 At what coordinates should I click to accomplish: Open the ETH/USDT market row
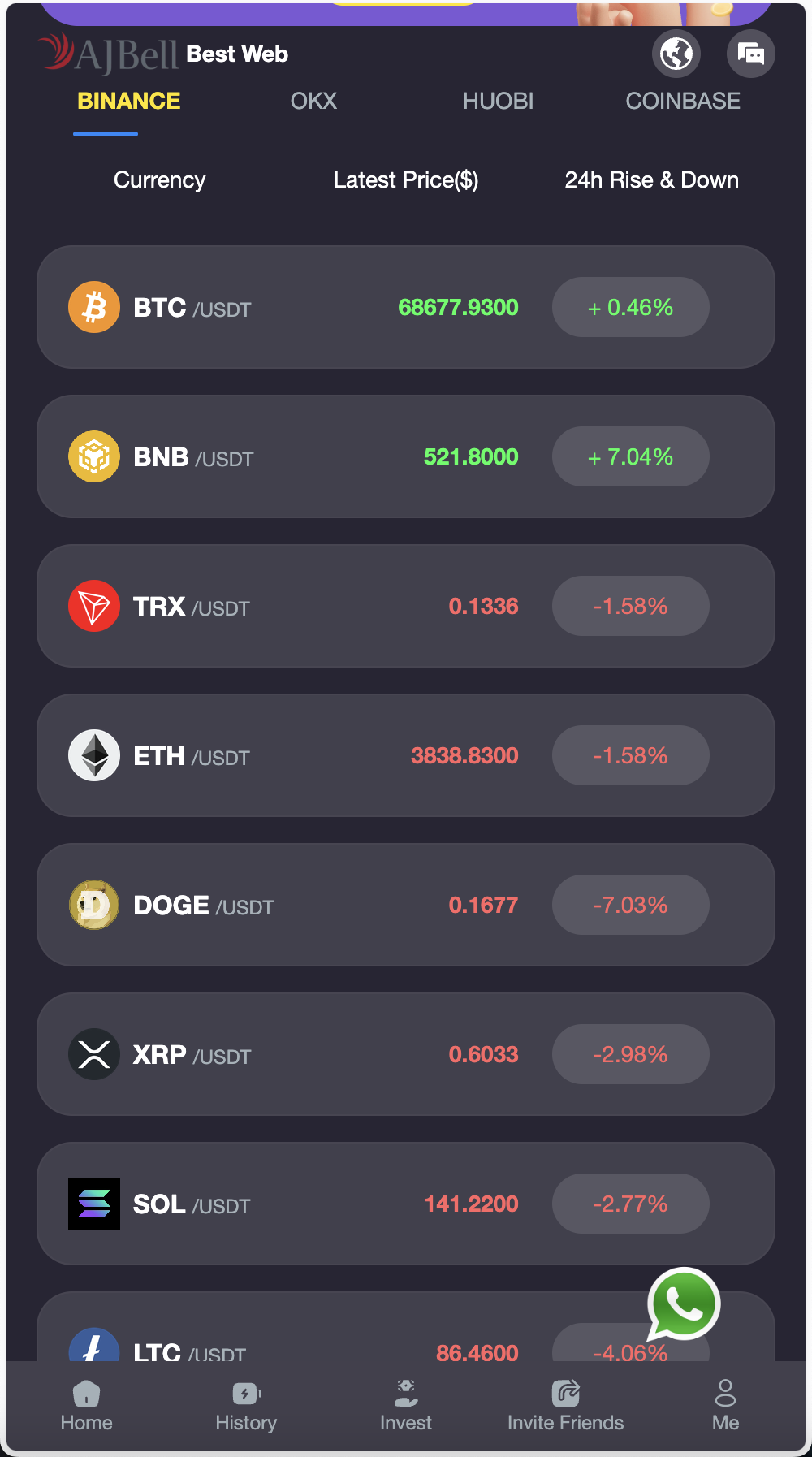pyautogui.click(x=406, y=755)
